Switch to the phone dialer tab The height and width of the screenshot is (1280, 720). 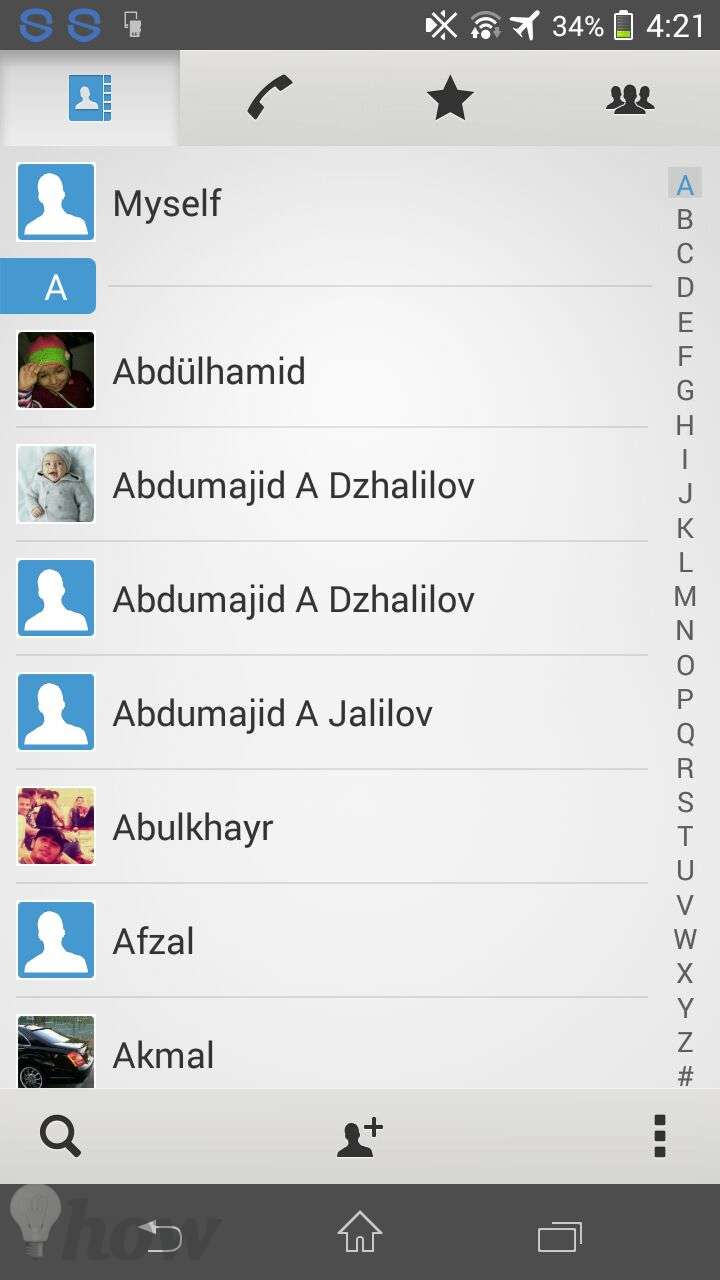tap(270, 98)
